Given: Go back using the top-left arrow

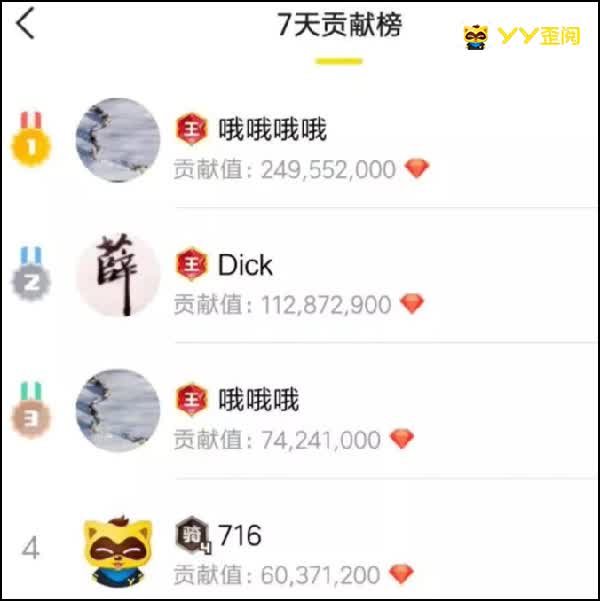Looking at the screenshot, I should point(25,23).
